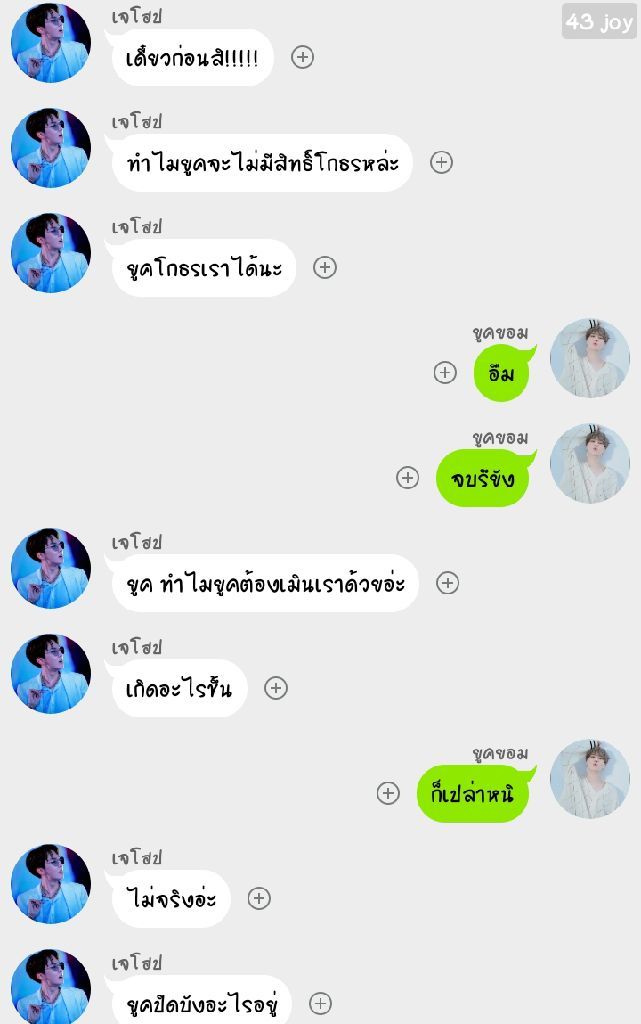This screenshot has height=1024, width=641.
Task: Comment on the "ก็เปล่าหนิ" reply
Action: pyautogui.click(x=388, y=793)
